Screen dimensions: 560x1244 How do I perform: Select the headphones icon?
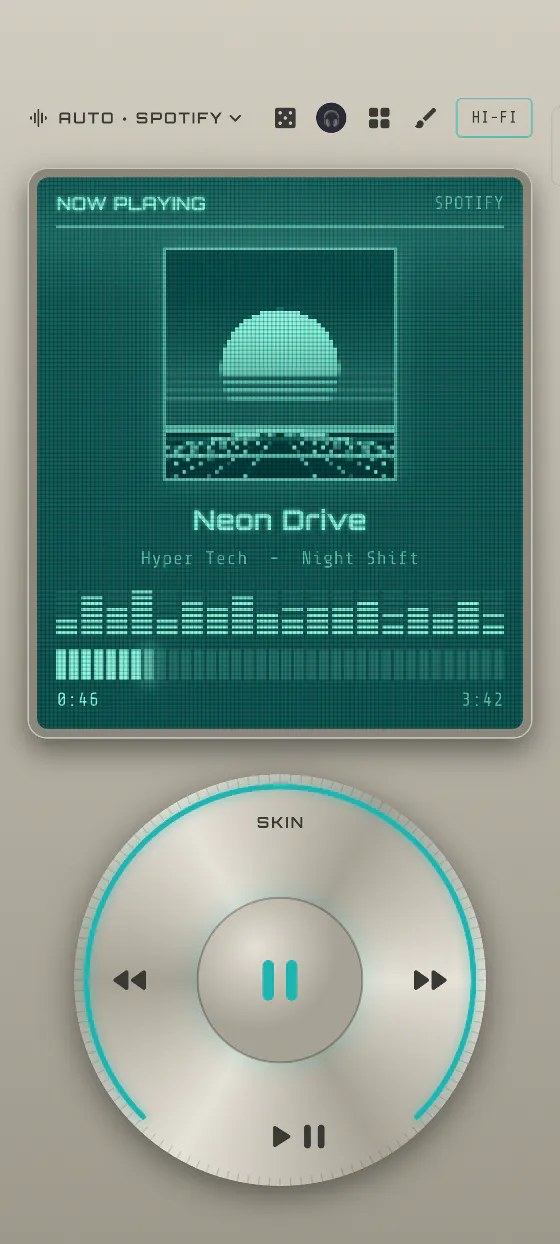[331, 118]
